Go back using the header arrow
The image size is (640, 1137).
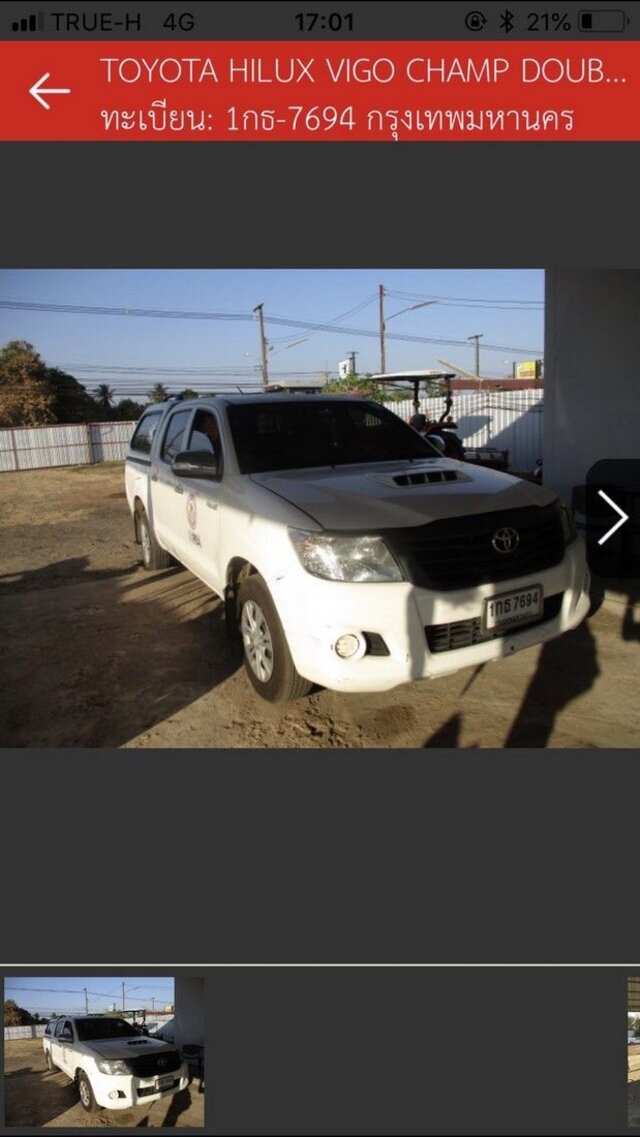[x=49, y=91]
